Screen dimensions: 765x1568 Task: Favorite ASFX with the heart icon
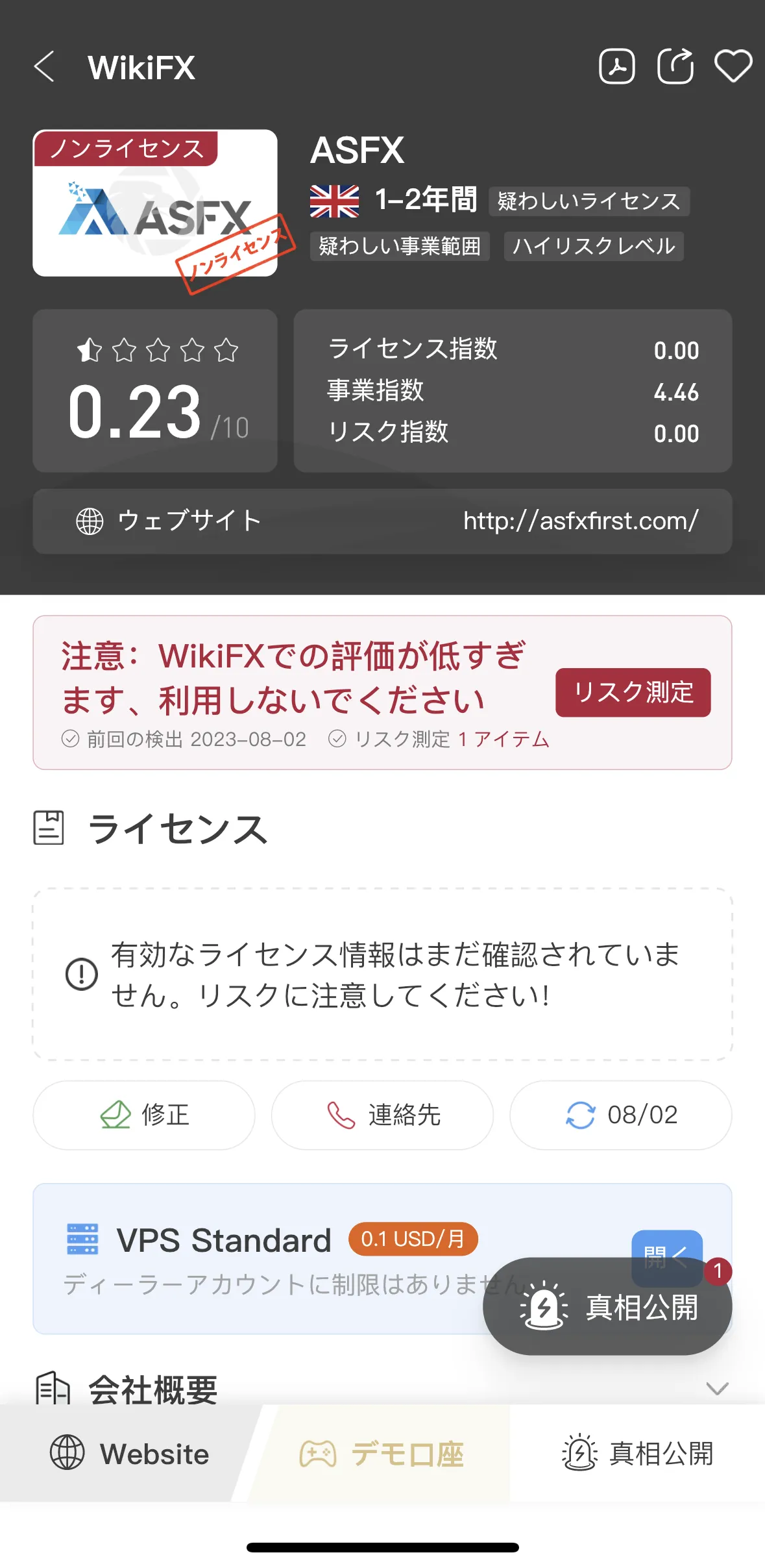[733, 66]
